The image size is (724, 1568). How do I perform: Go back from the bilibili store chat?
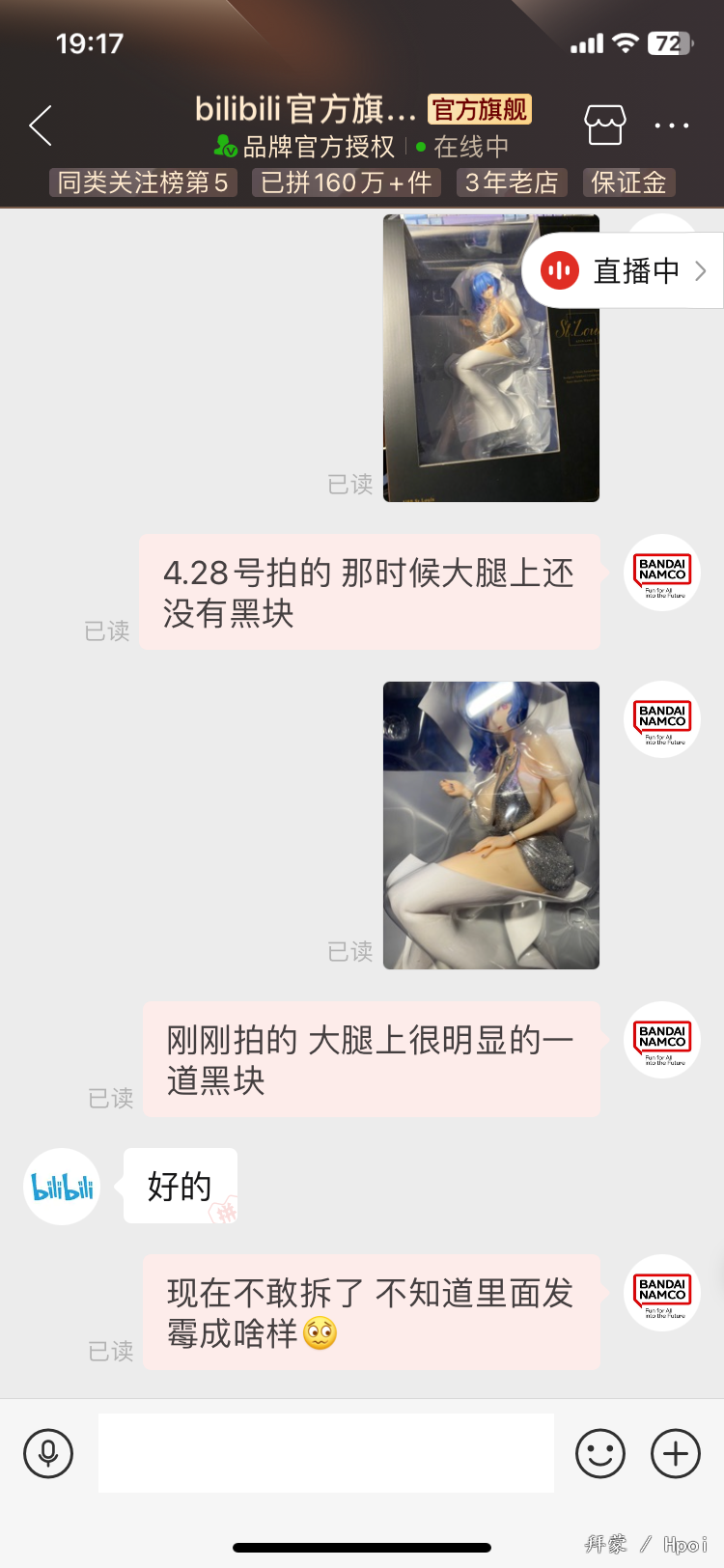(41, 126)
